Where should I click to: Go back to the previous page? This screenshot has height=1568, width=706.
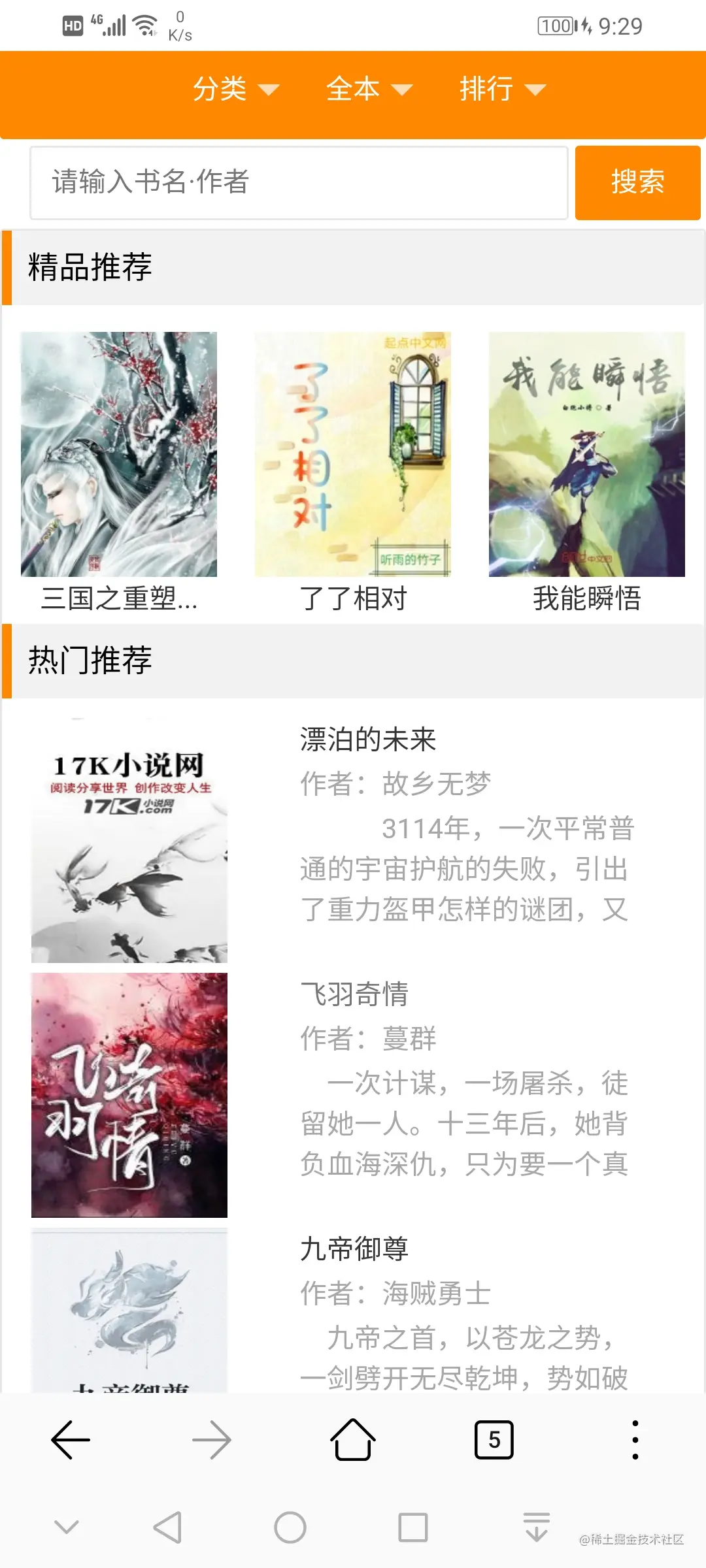[x=71, y=1439]
